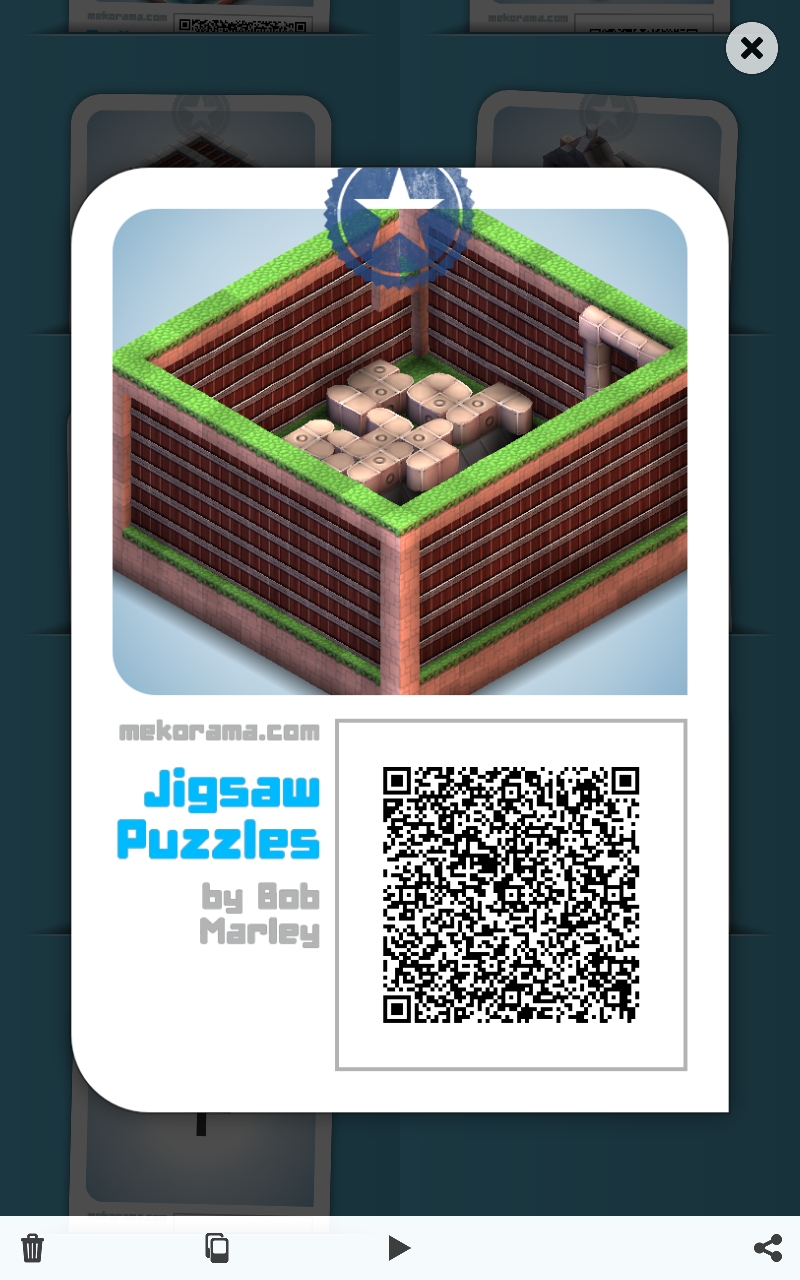800x1280 pixels.
Task: Delete this level with the trash icon
Action: click(33, 1247)
